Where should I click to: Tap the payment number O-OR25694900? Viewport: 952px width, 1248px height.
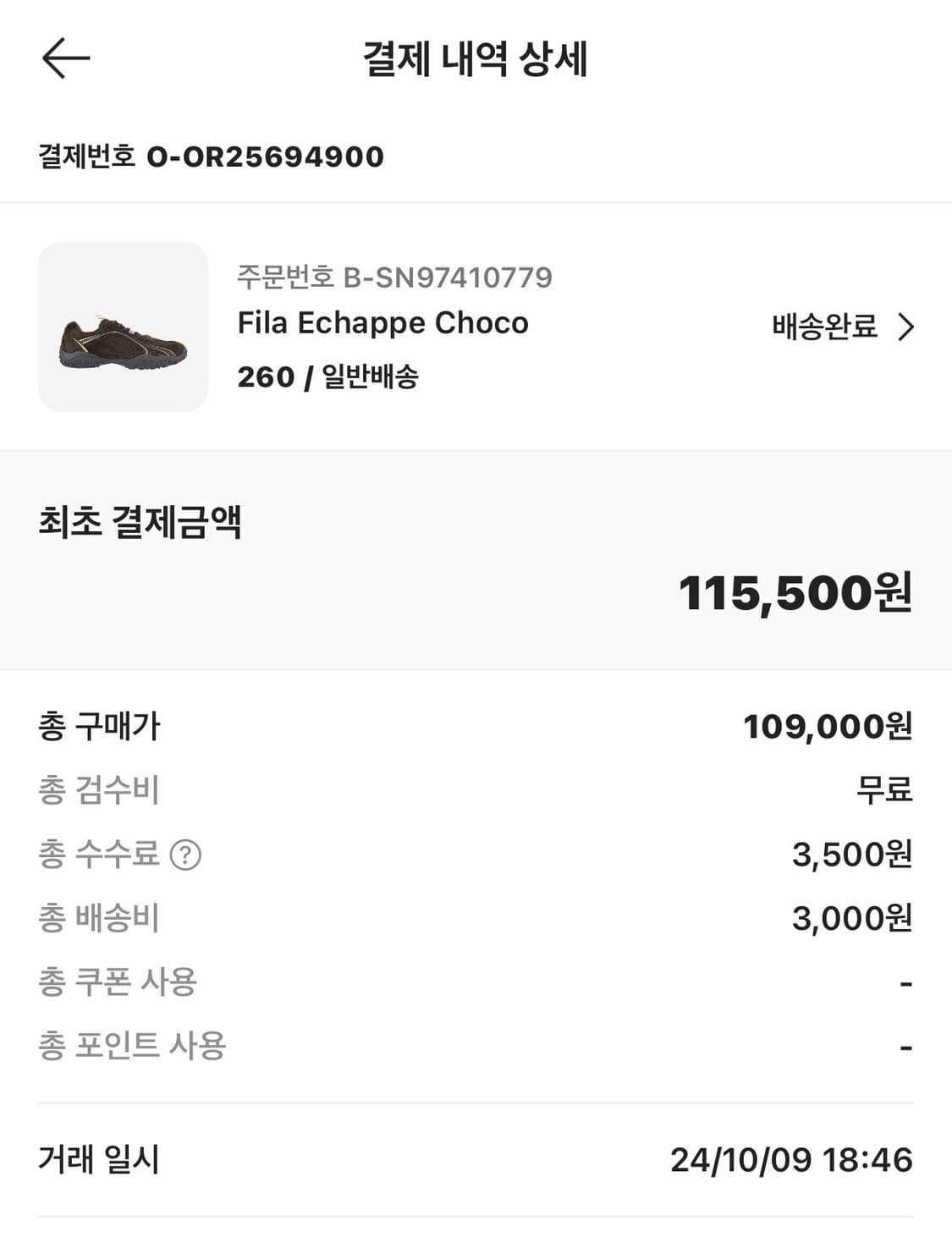[267, 157]
